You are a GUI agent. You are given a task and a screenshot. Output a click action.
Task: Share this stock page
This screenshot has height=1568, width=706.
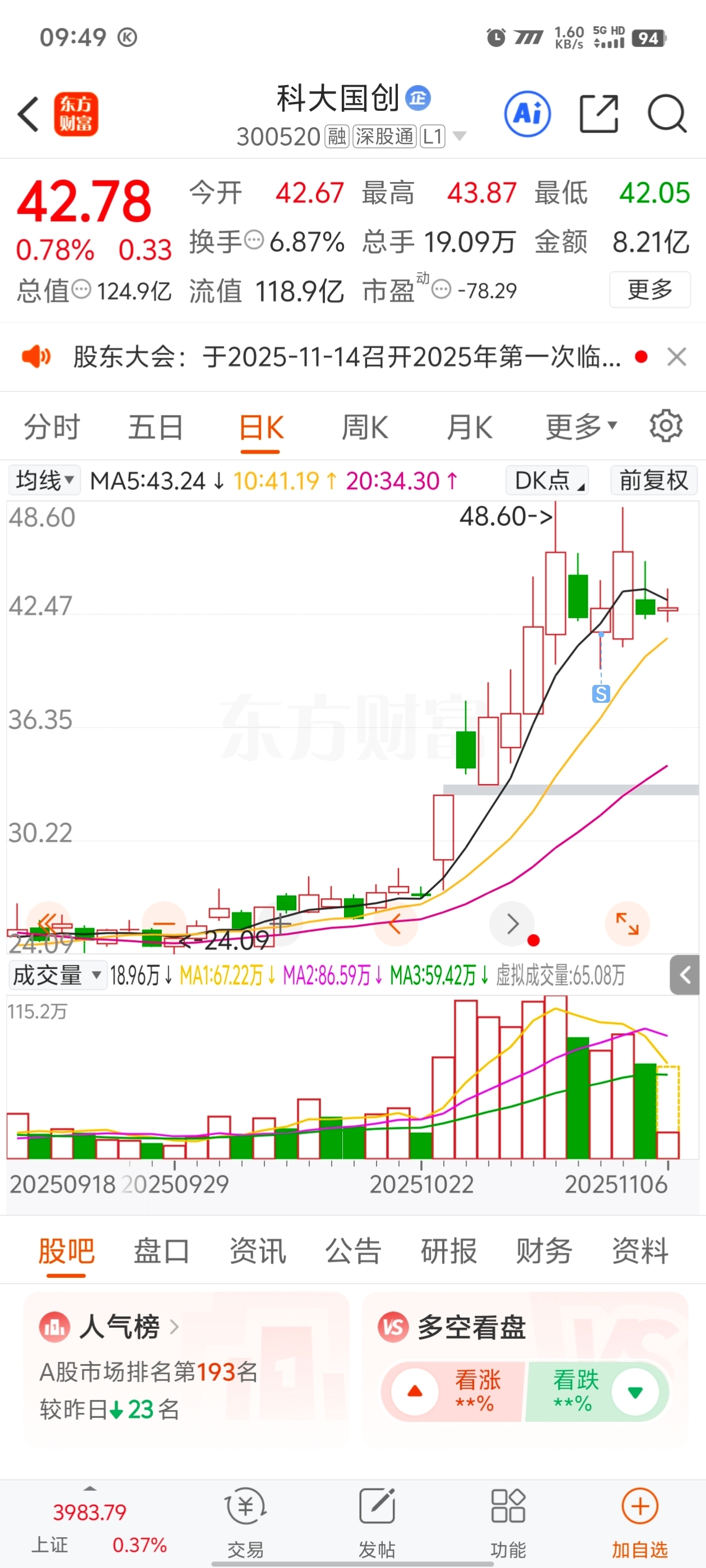598,114
